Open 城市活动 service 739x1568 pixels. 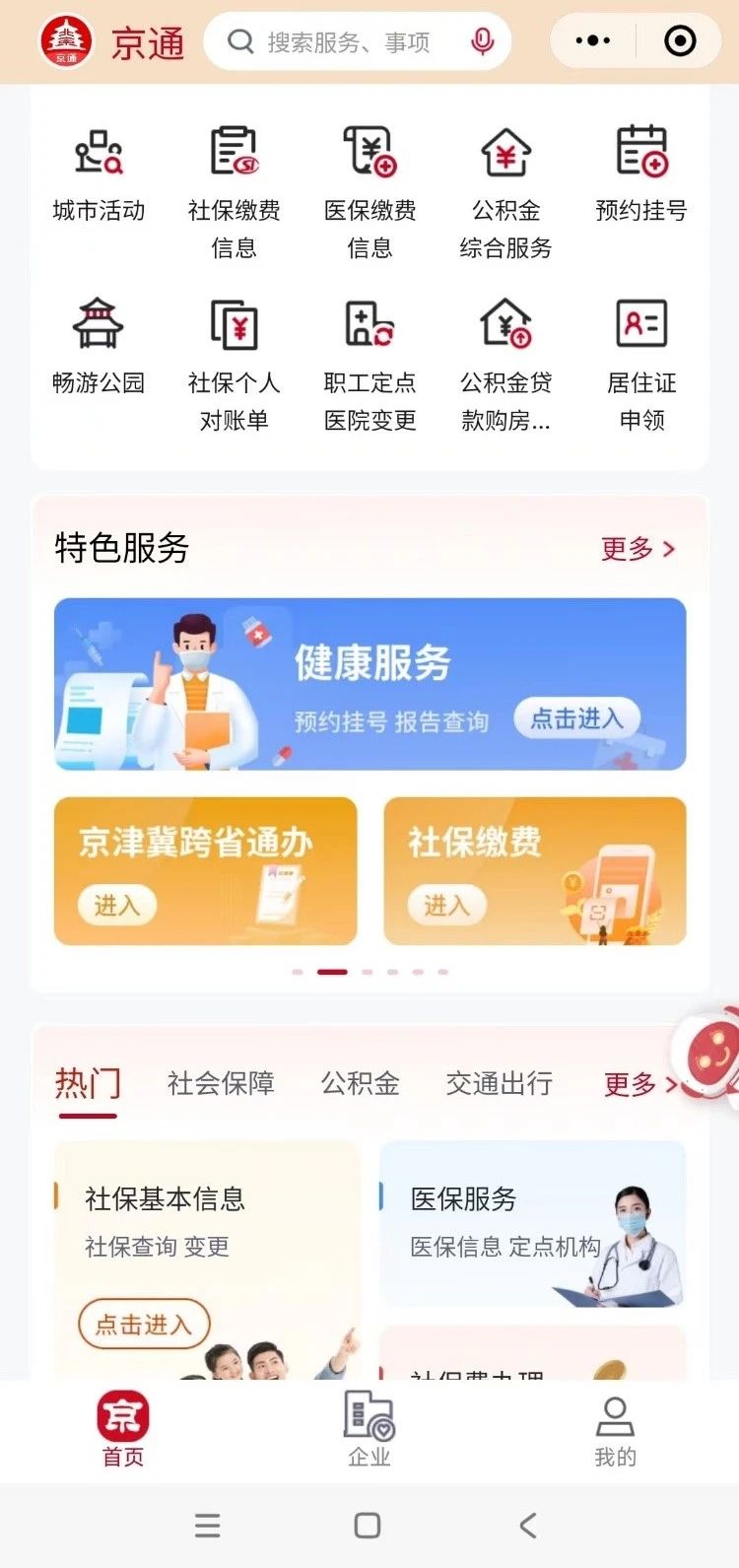pyautogui.click(x=99, y=172)
